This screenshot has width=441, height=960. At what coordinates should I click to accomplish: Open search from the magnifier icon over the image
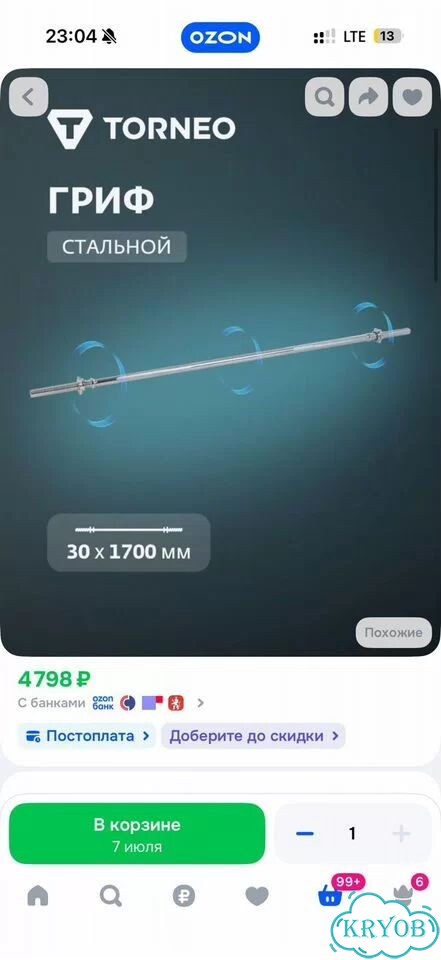325,97
